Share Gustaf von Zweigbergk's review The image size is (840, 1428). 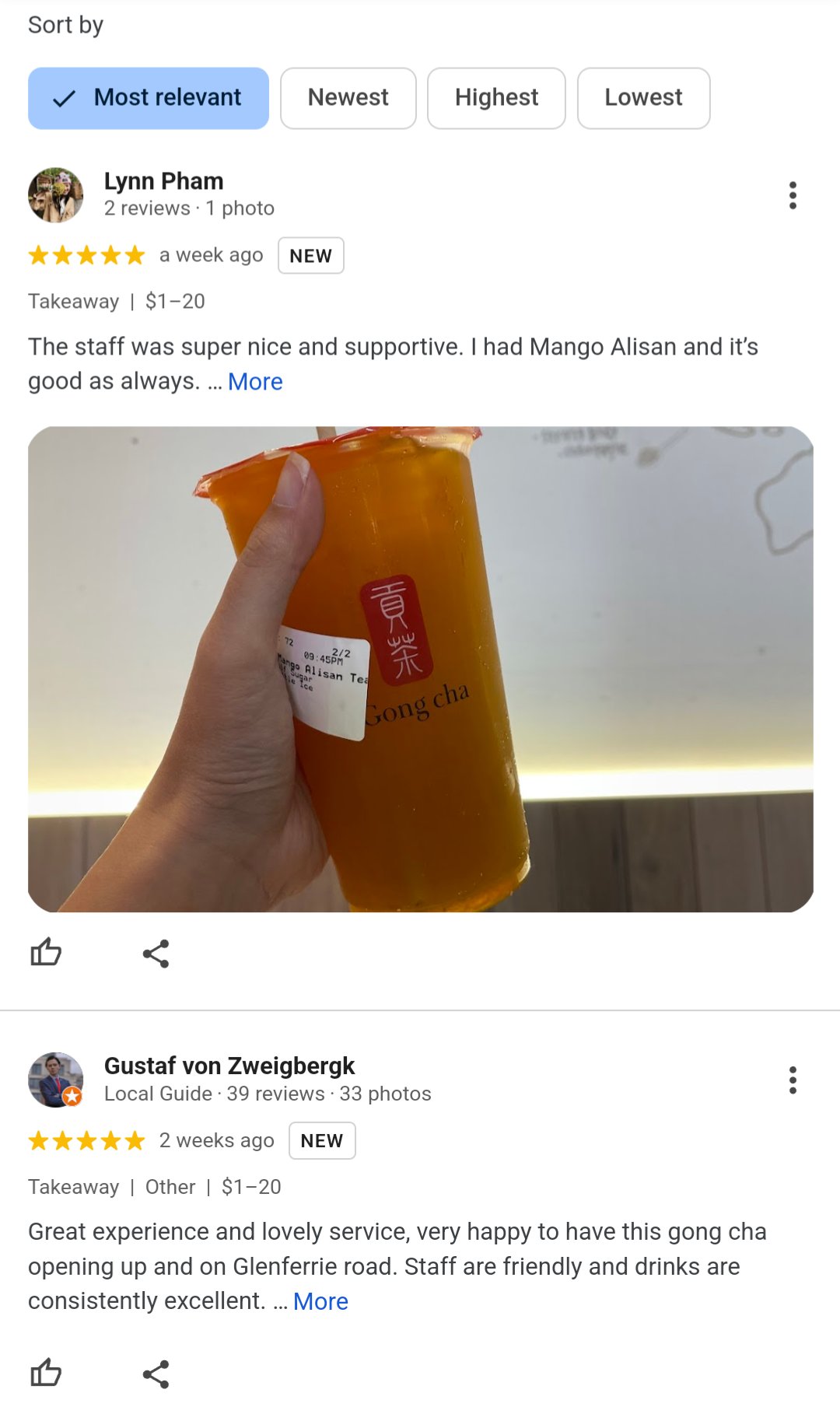click(156, 1374)
